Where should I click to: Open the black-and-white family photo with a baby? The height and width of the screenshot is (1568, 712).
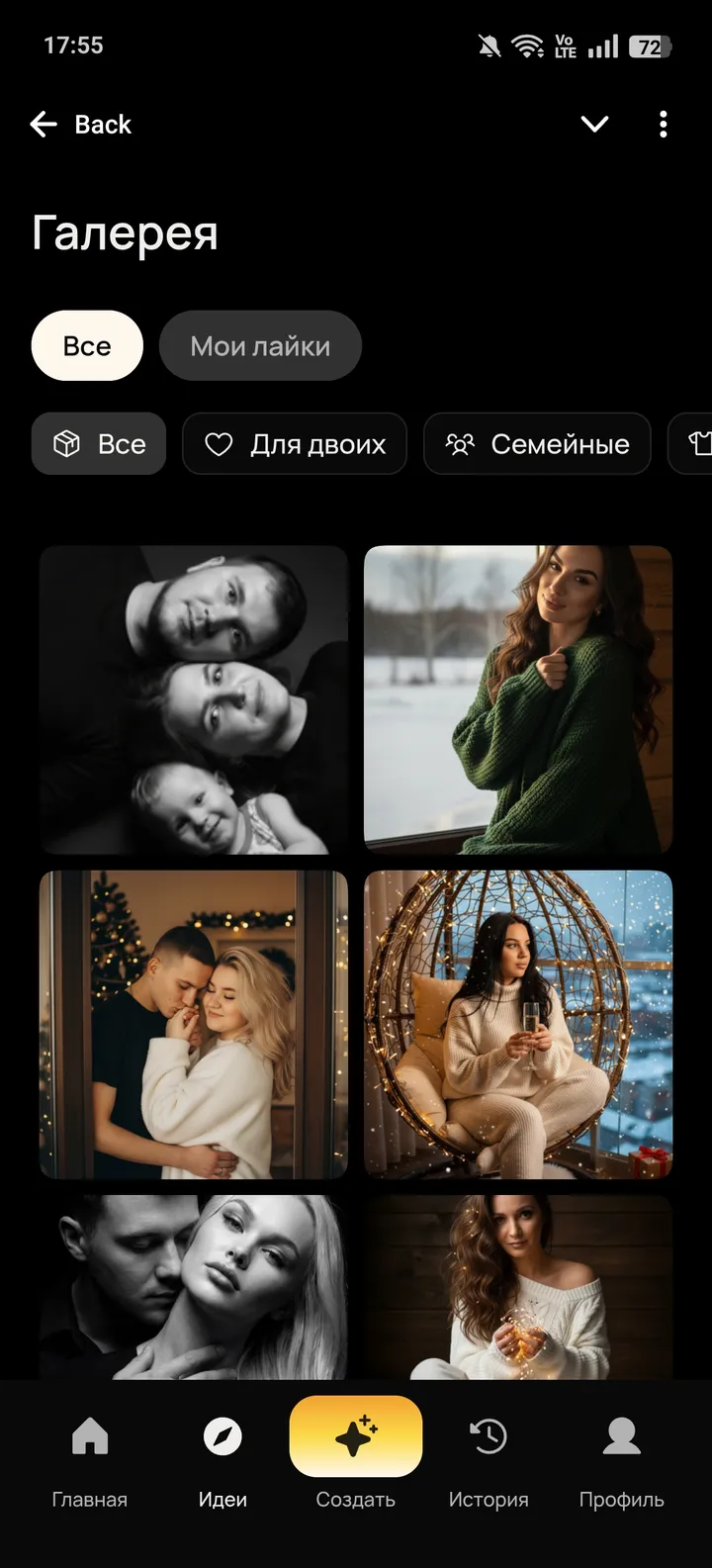194,699
